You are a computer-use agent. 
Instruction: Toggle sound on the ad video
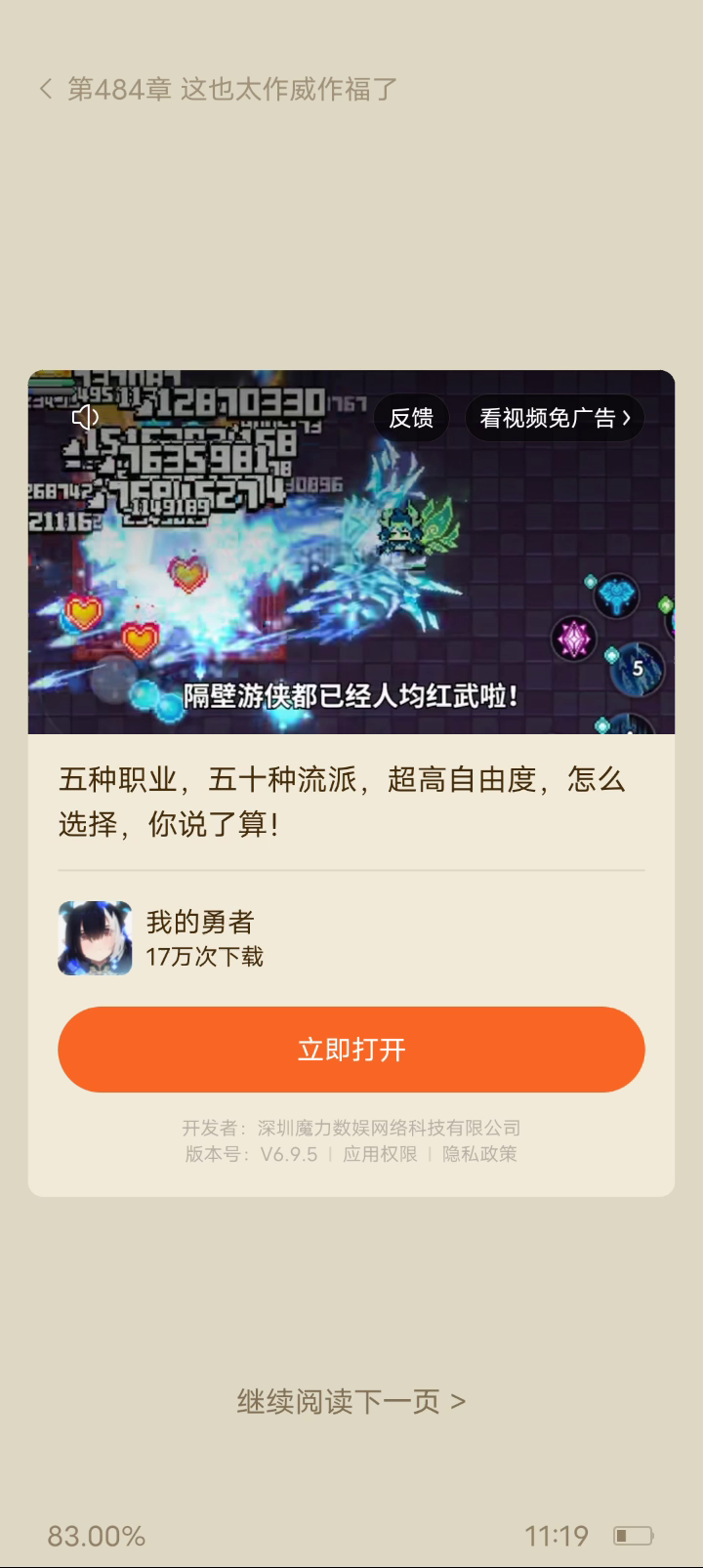tap(86, 418)
